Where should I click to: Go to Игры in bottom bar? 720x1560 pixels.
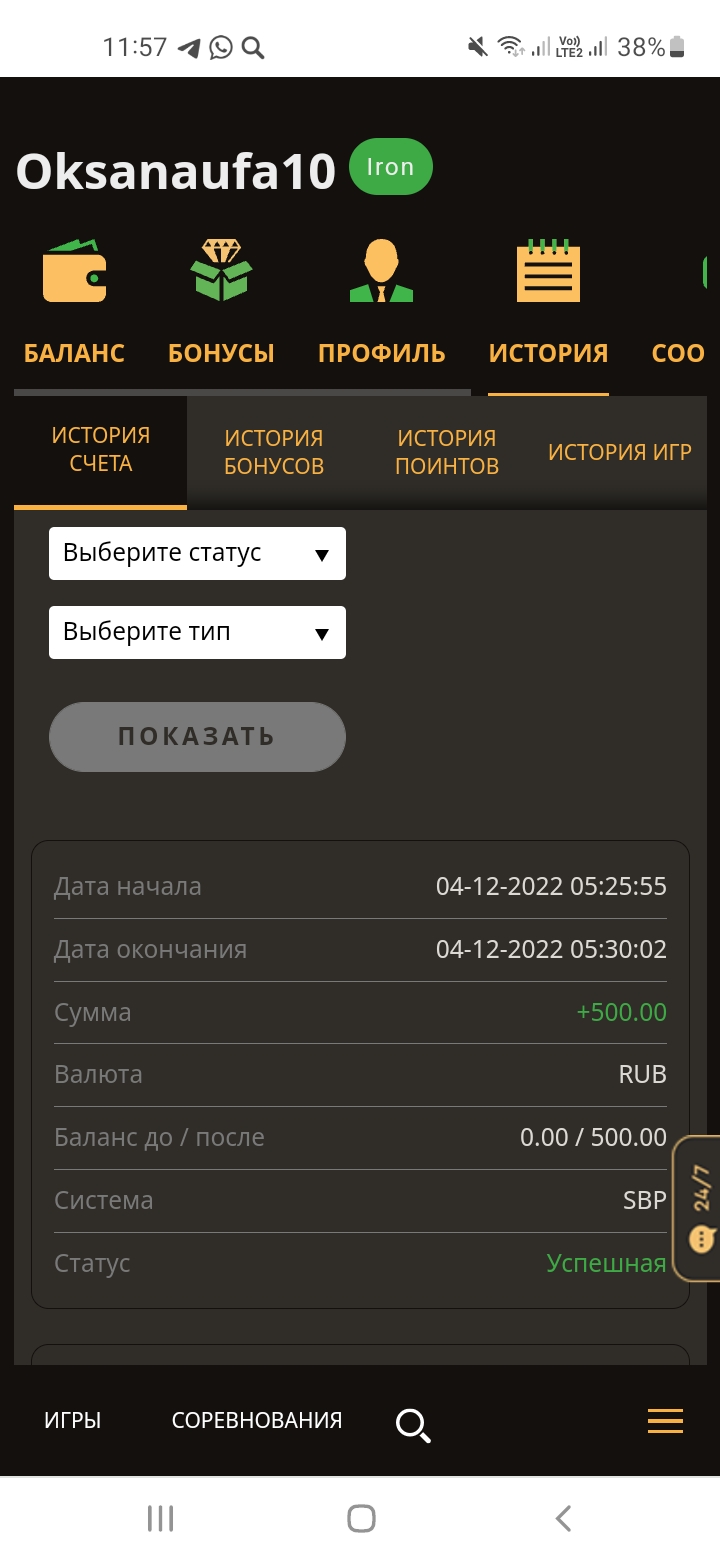(72, 1420)
